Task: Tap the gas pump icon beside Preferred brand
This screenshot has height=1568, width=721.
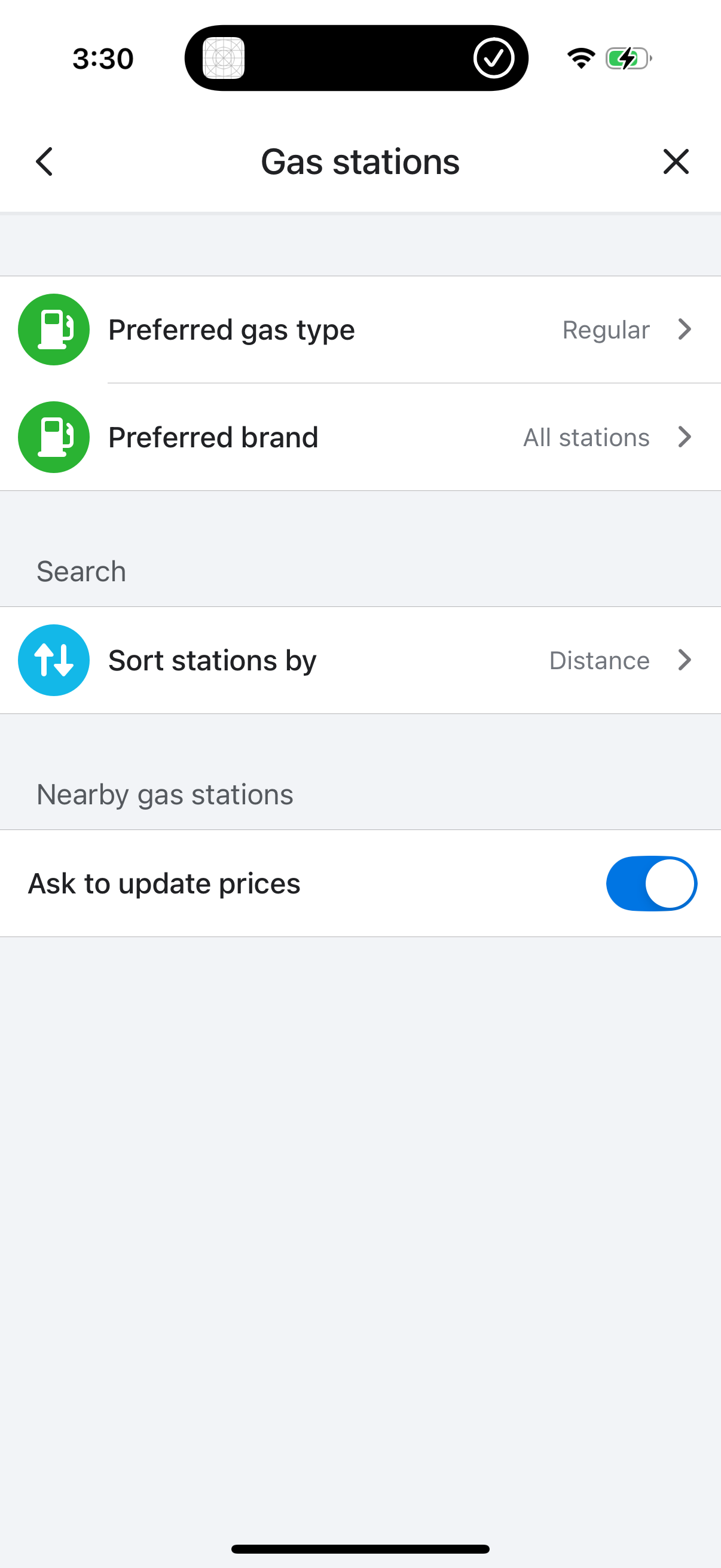Action: pos(54,437)
